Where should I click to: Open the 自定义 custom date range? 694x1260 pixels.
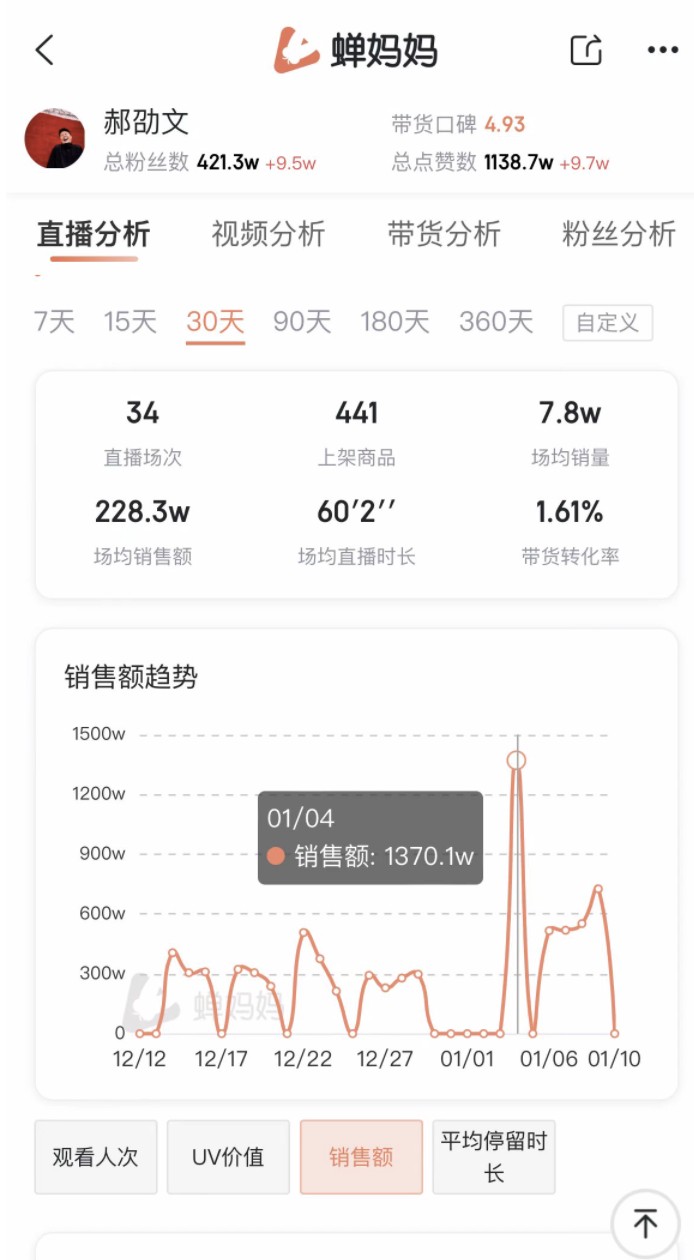608,323
